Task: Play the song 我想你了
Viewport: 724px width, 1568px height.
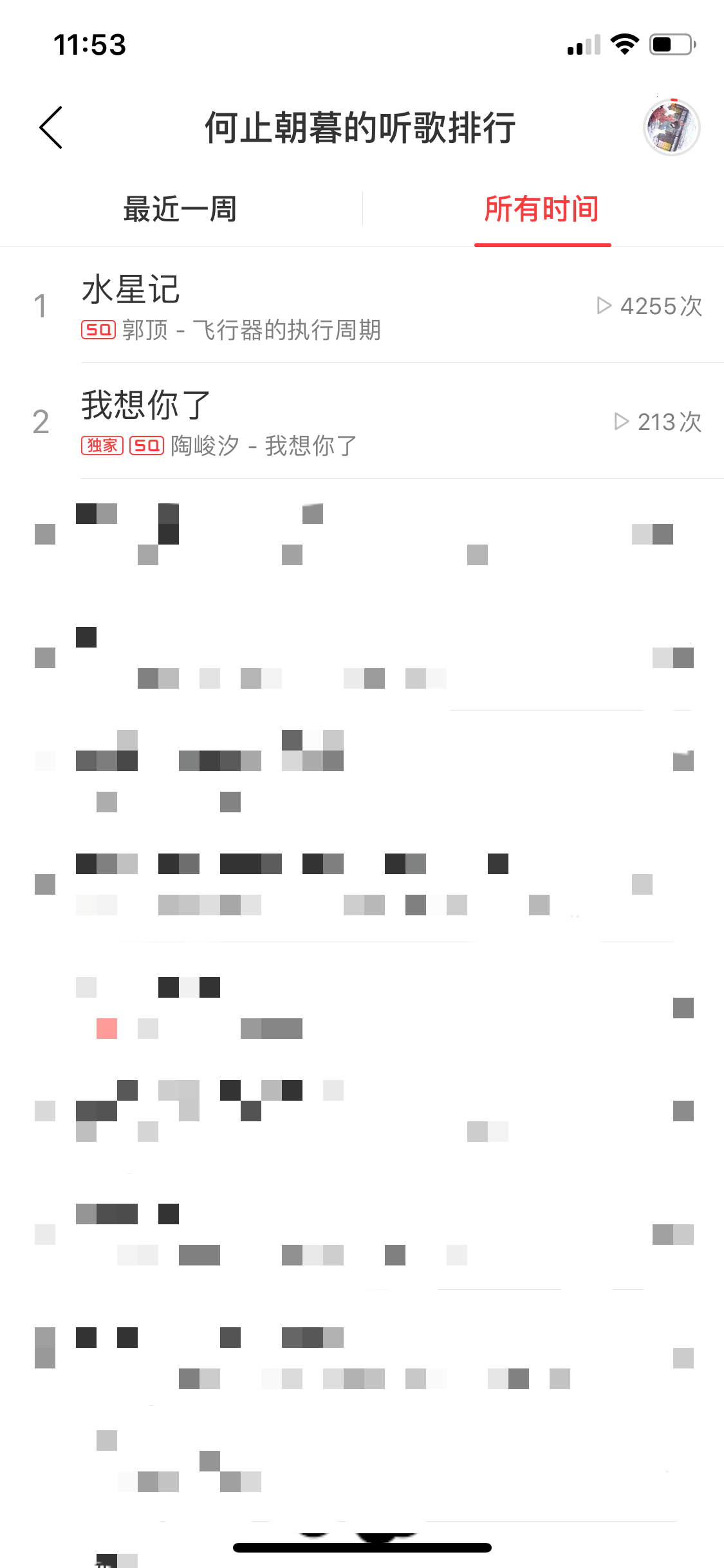Action: (144, 407)
